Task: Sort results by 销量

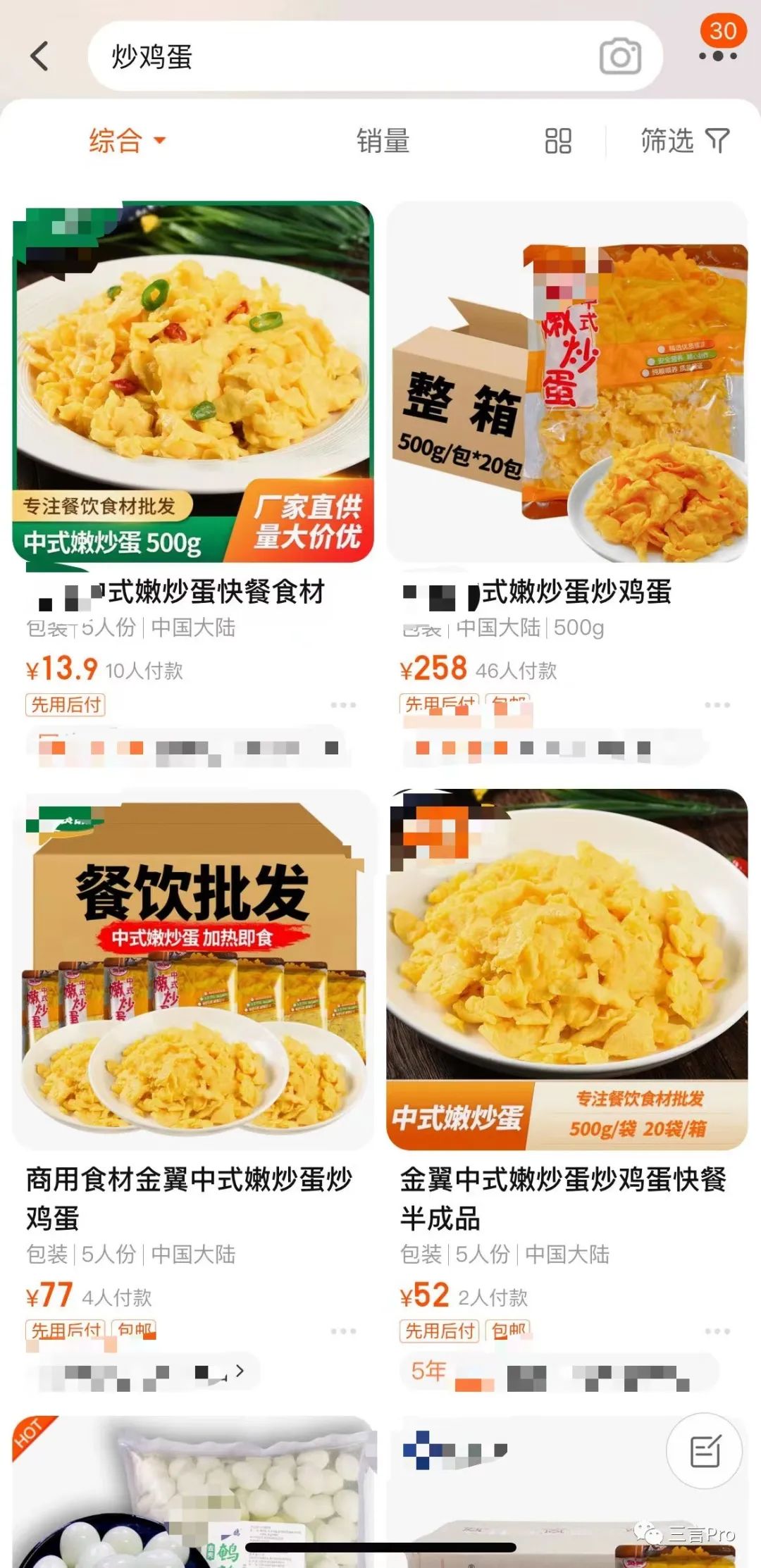Action: (x=383, y=141)
